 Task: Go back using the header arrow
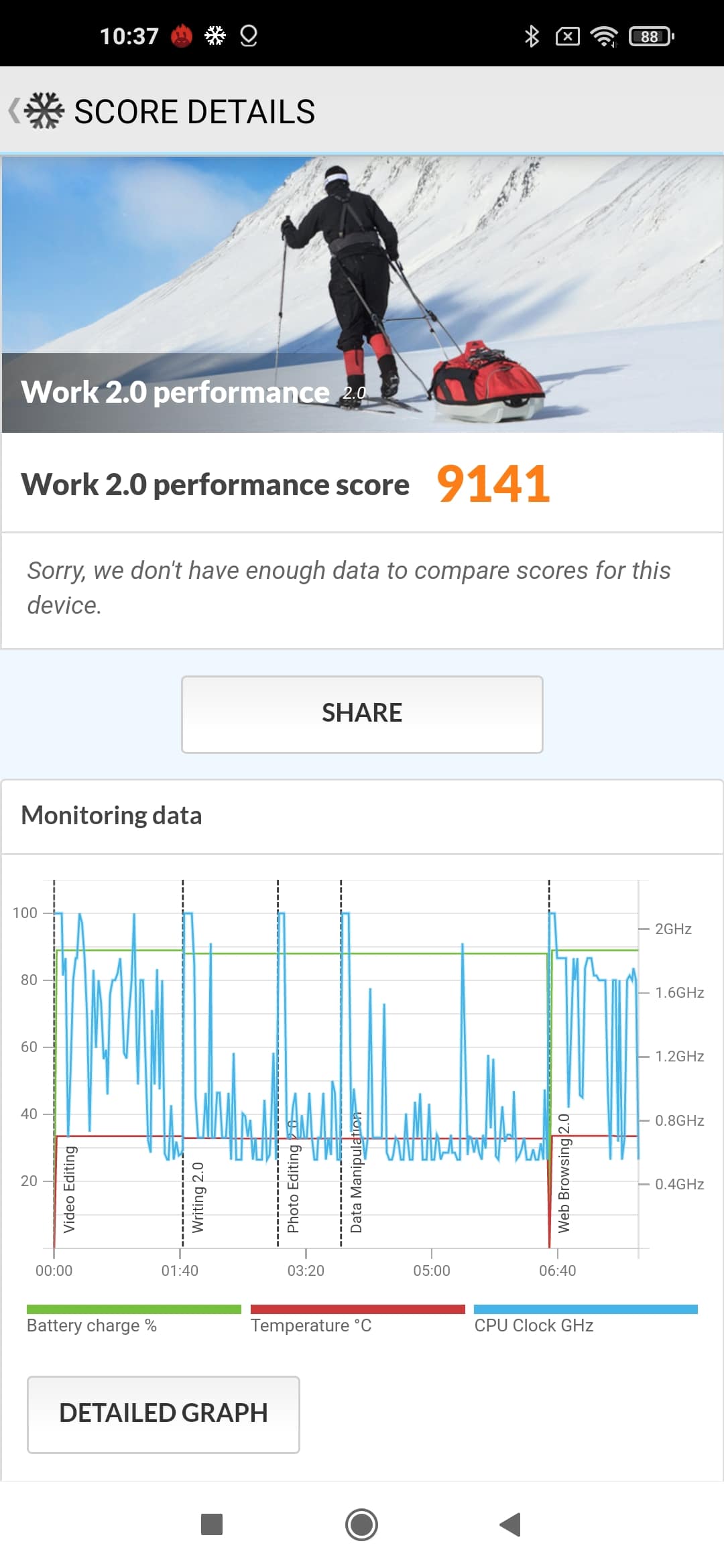coord(15,111)
